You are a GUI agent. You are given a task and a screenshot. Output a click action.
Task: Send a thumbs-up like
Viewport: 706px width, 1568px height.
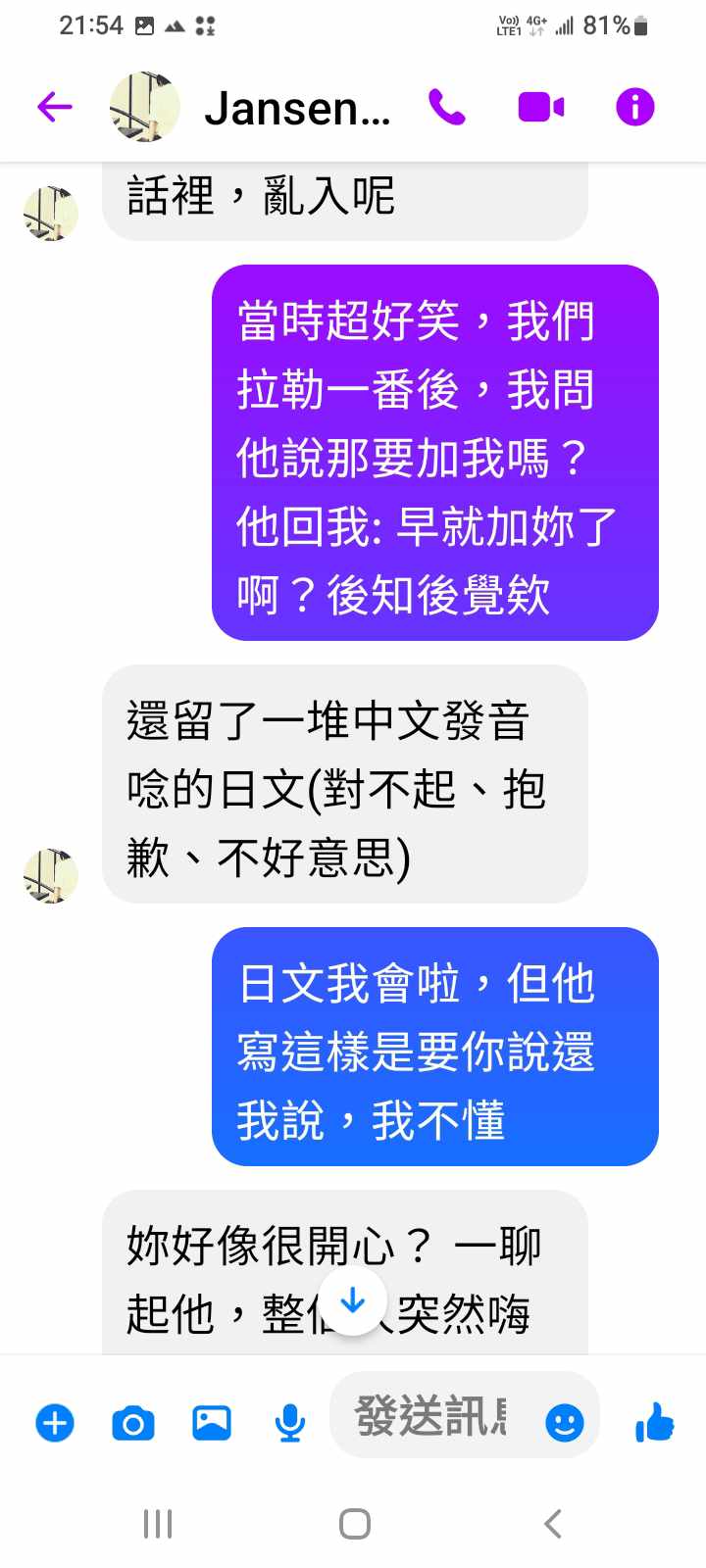coord(654,1422)
